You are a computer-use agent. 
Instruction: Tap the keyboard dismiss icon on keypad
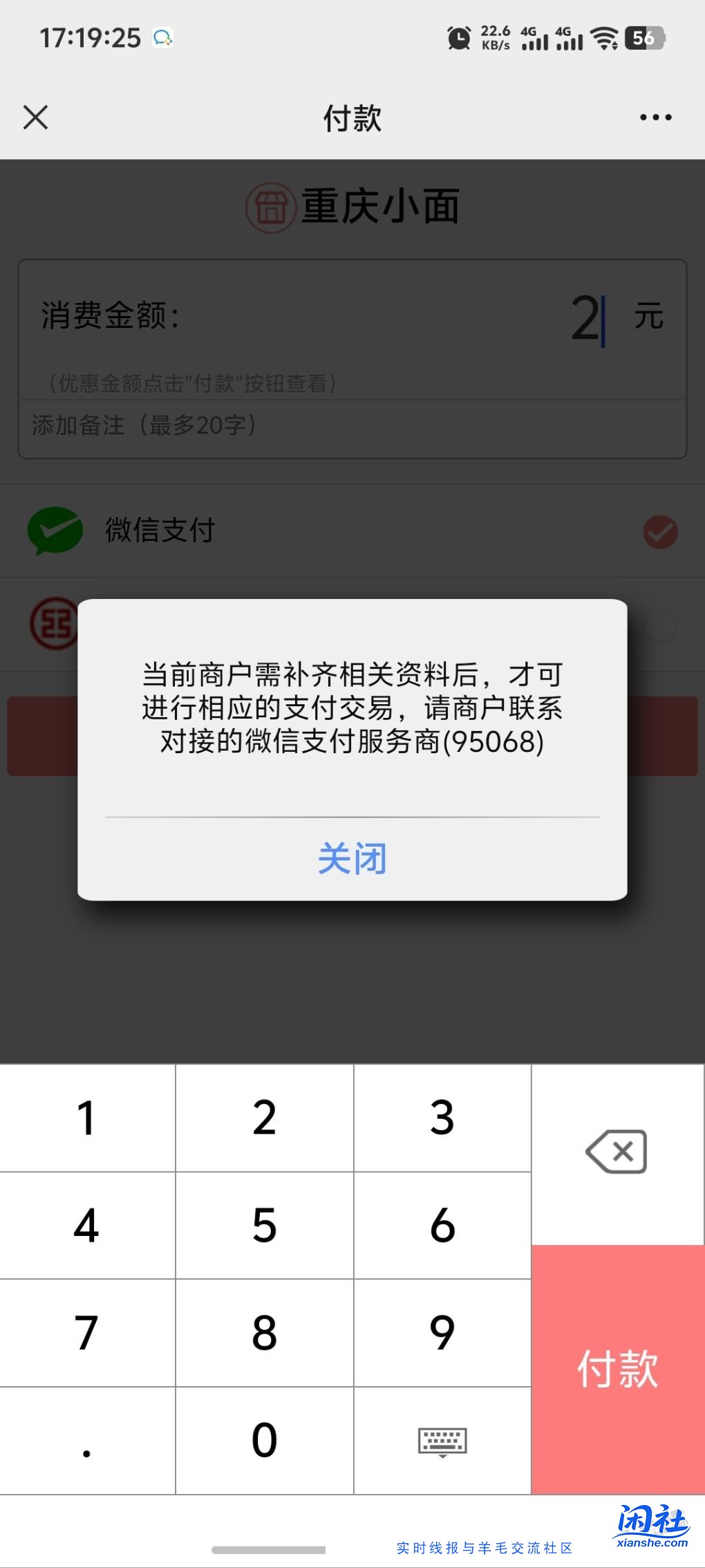pos(442,1442)
